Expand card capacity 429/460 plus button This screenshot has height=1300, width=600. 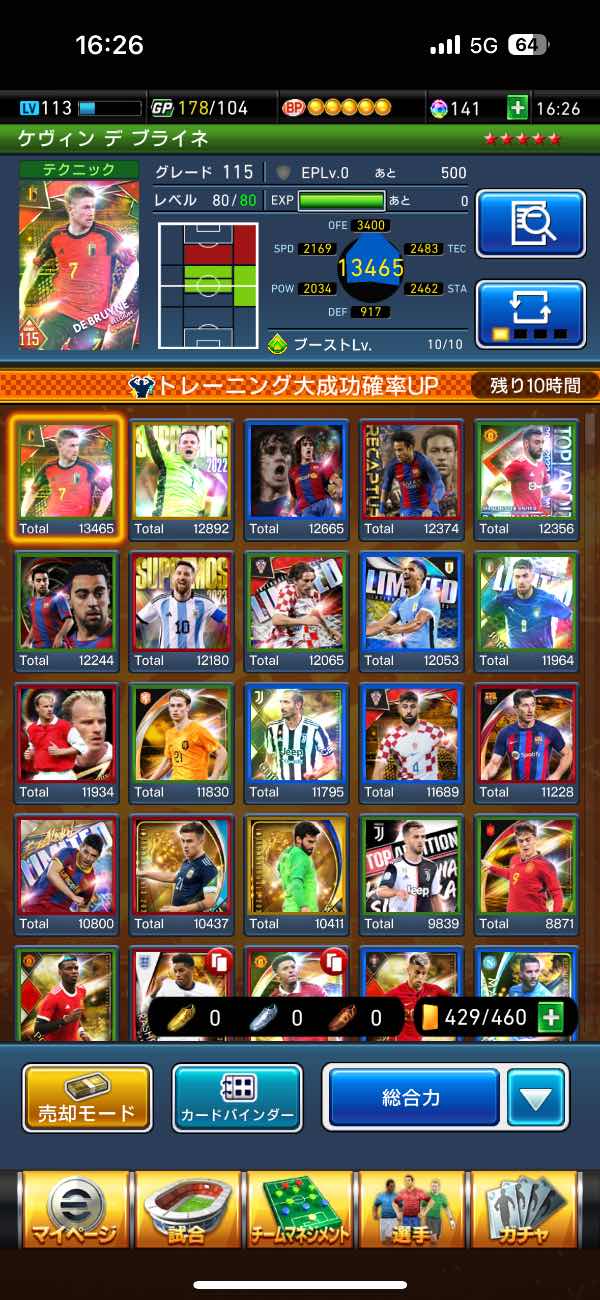[549, 1018]
